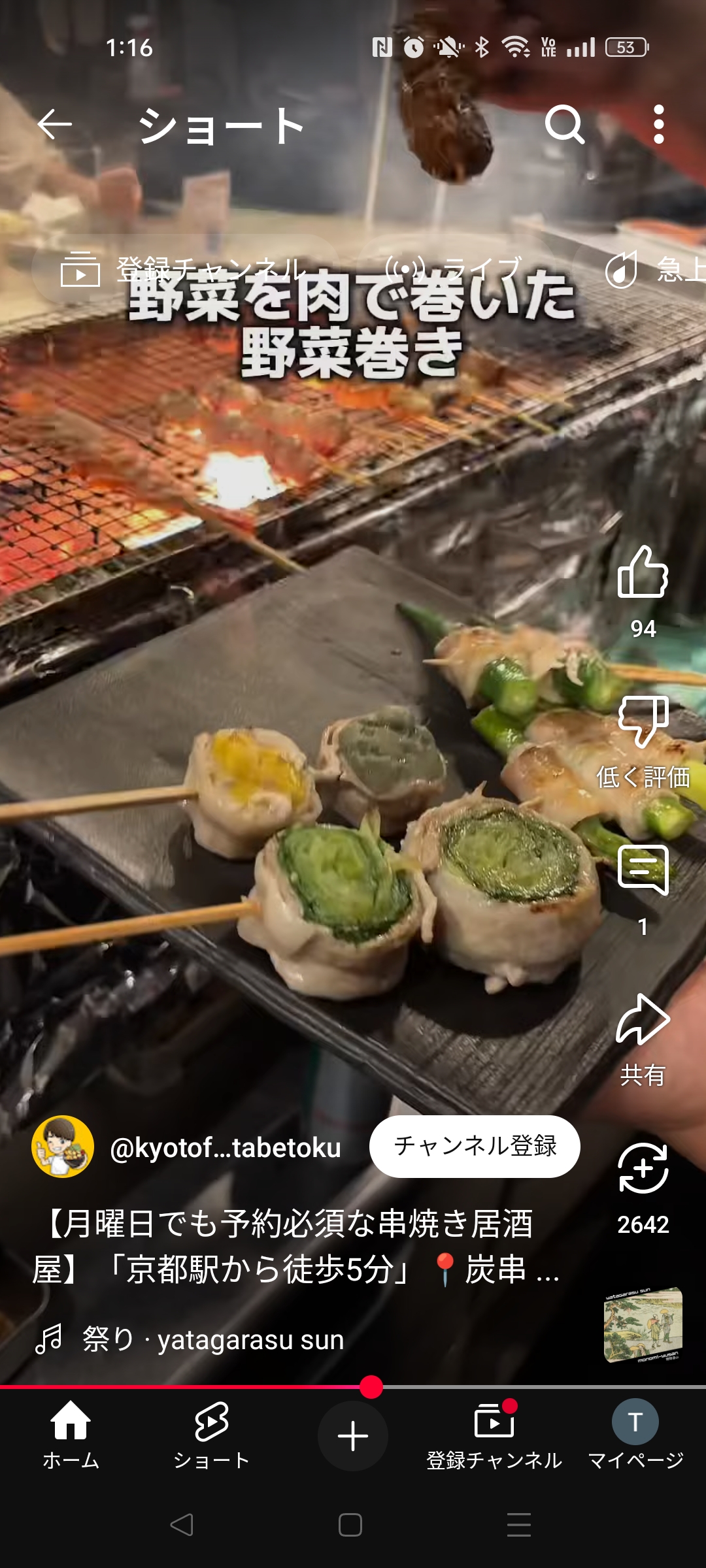Remix this Short
This screenshot has height=1568, width=706.
pyautogui.click(x=643, y=1169)
